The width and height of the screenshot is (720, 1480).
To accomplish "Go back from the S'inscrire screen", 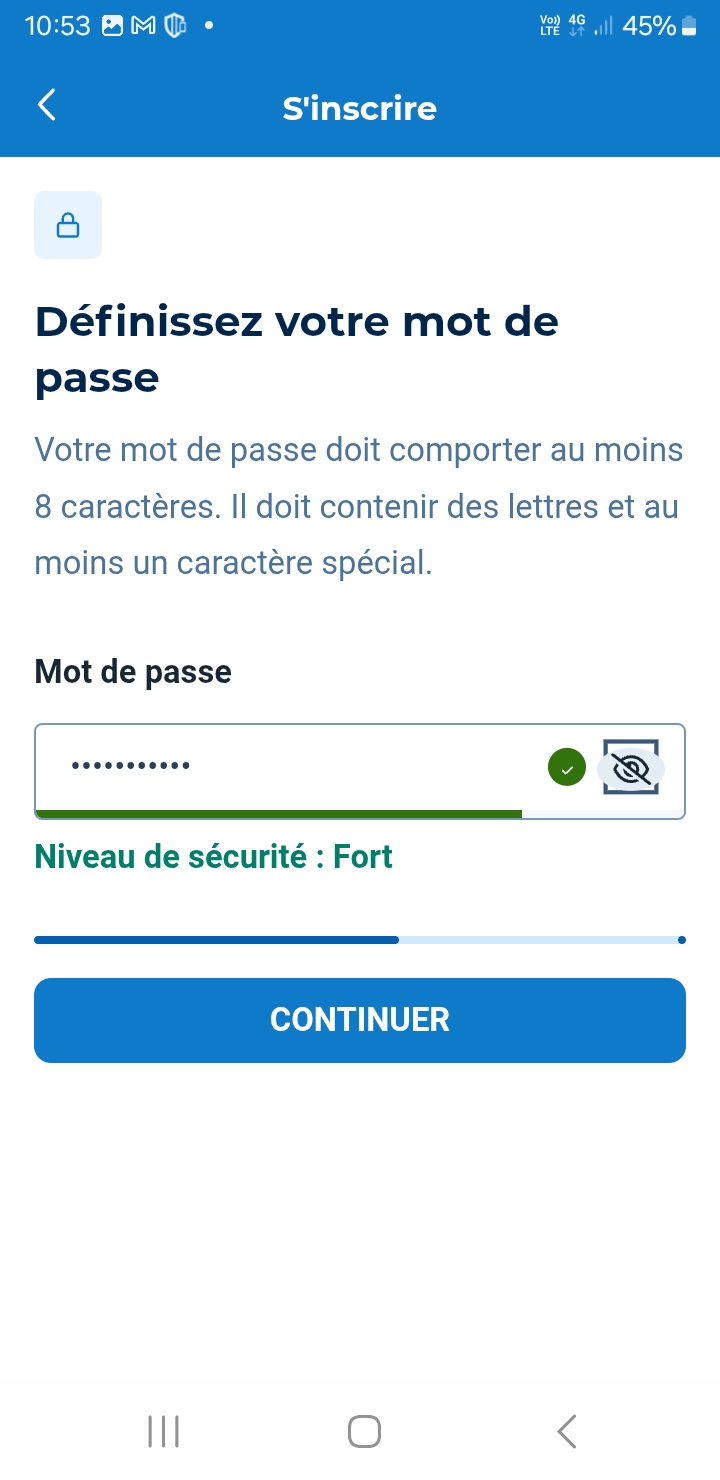I will (x=47, y=105).
